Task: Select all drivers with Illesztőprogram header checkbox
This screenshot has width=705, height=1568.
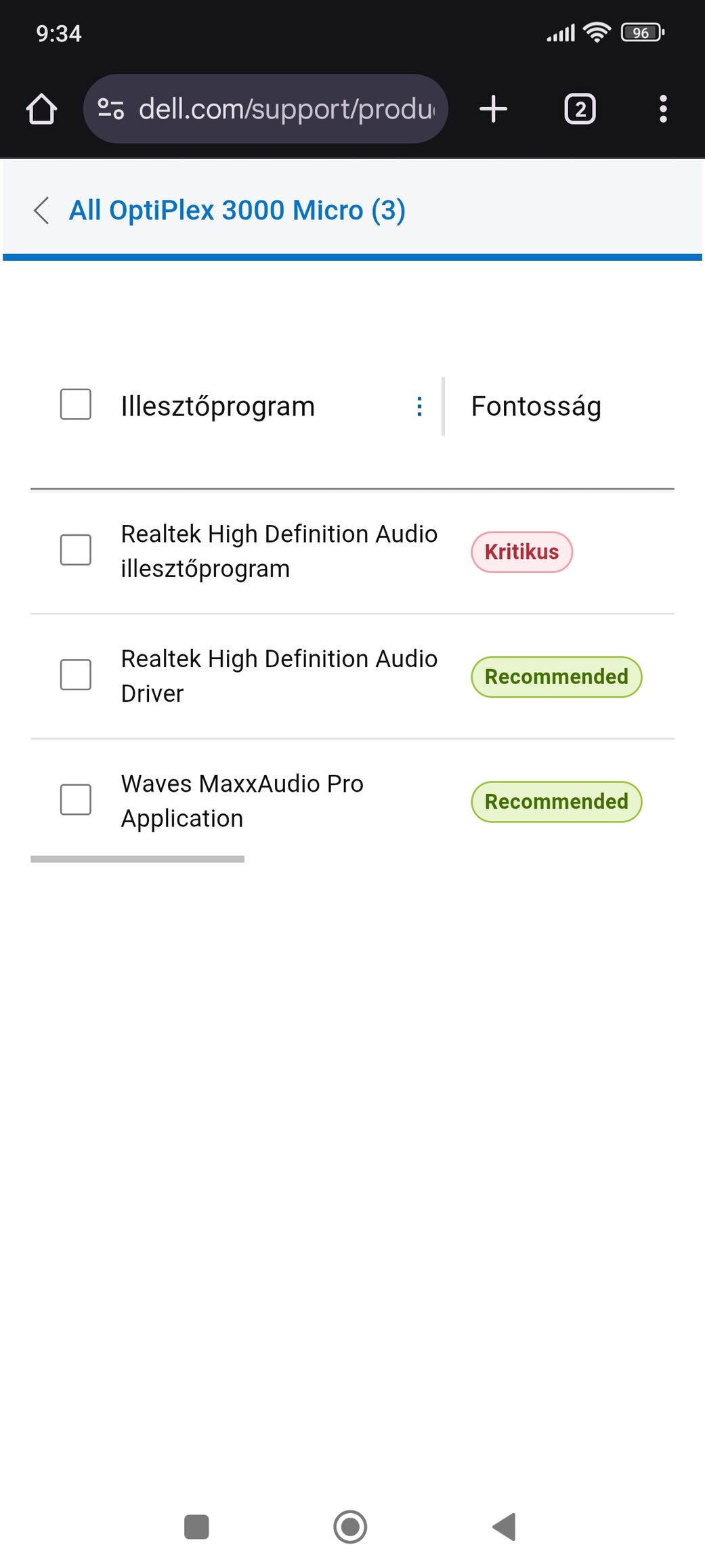Action: point(76,404)
